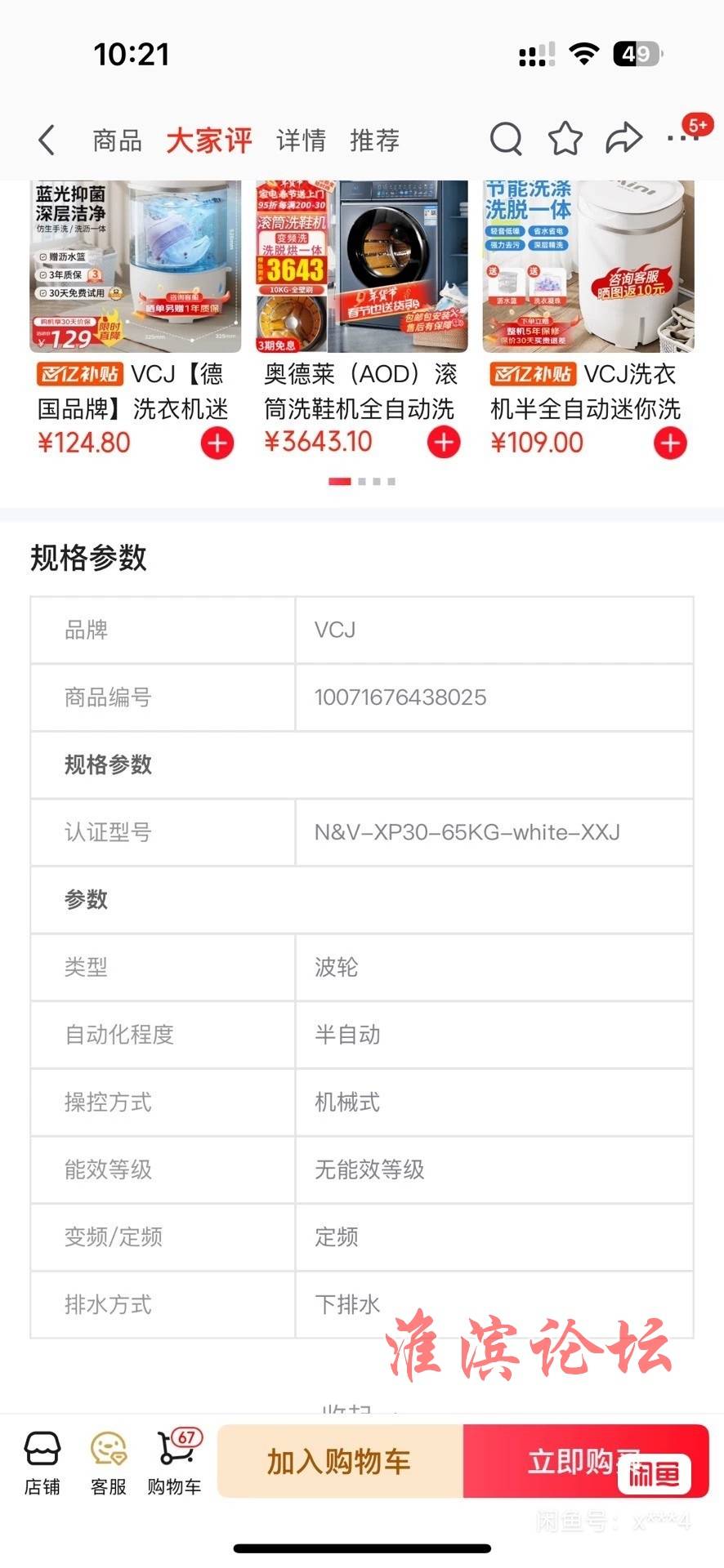
Task: Add the ¥109.00 VCJ washer to cart
Action: click(x=670, y=443)
